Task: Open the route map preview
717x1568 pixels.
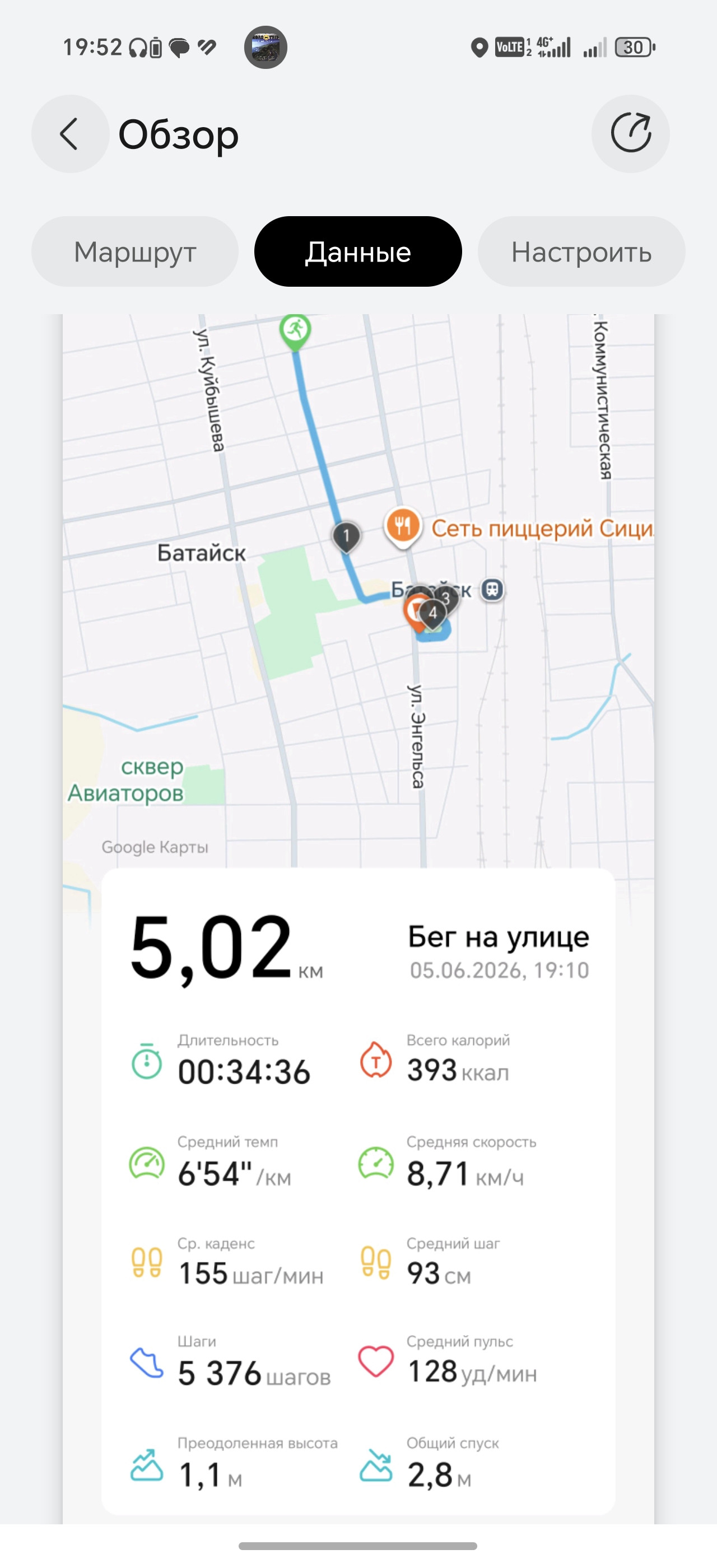Action: 358,590
